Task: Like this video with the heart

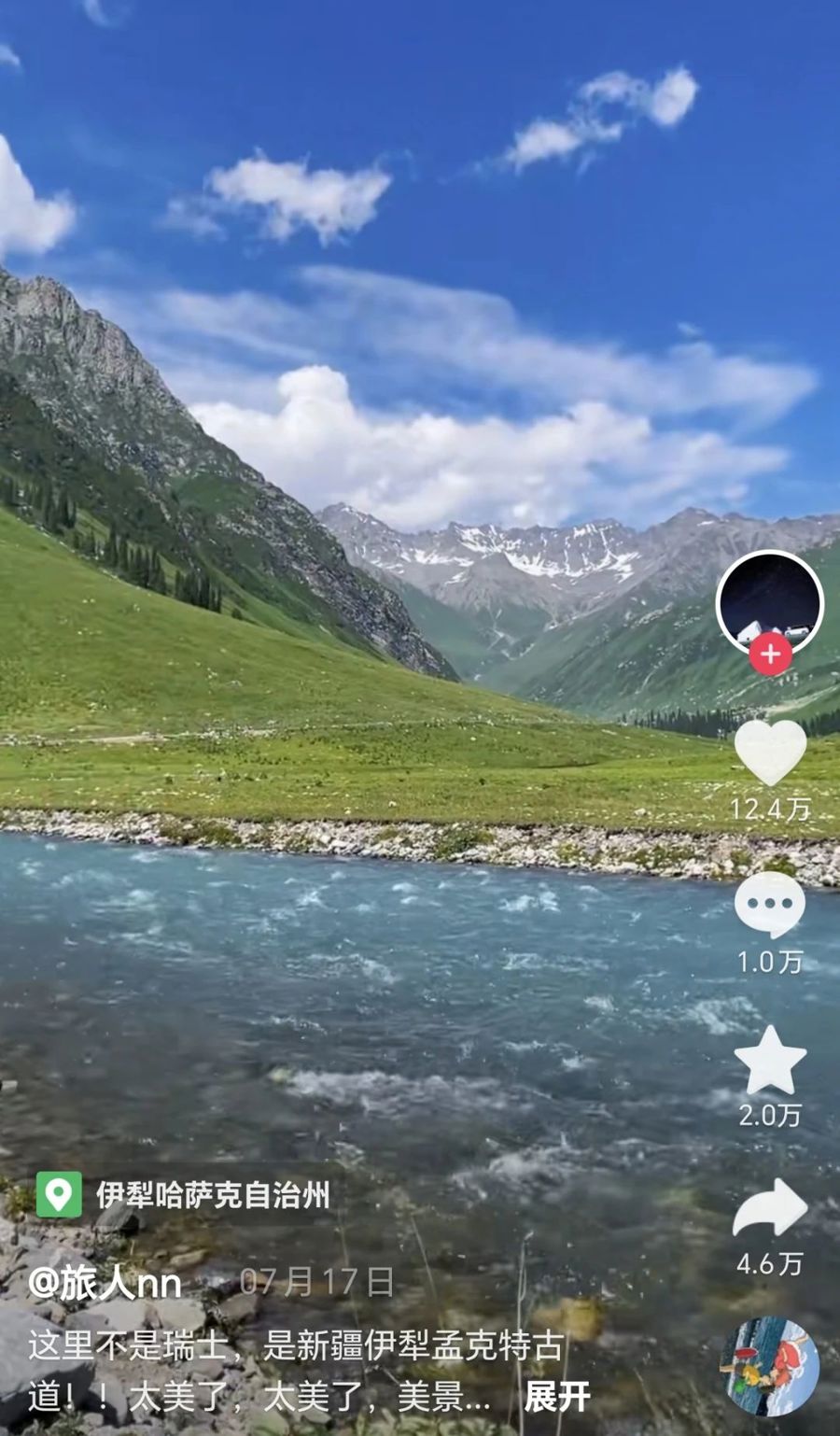Action: tap(770, 753)
